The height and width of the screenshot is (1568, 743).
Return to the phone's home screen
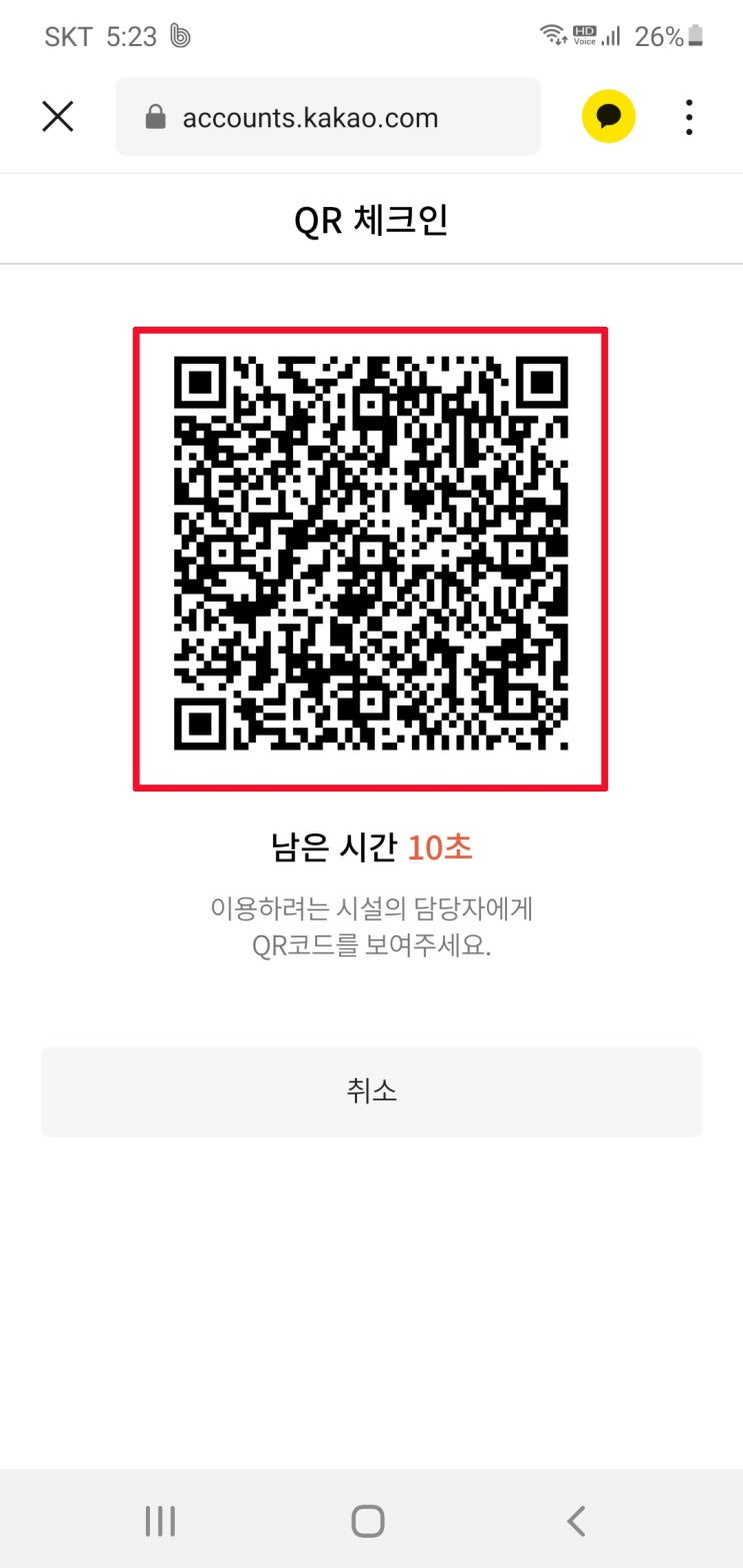[368, 1521]
